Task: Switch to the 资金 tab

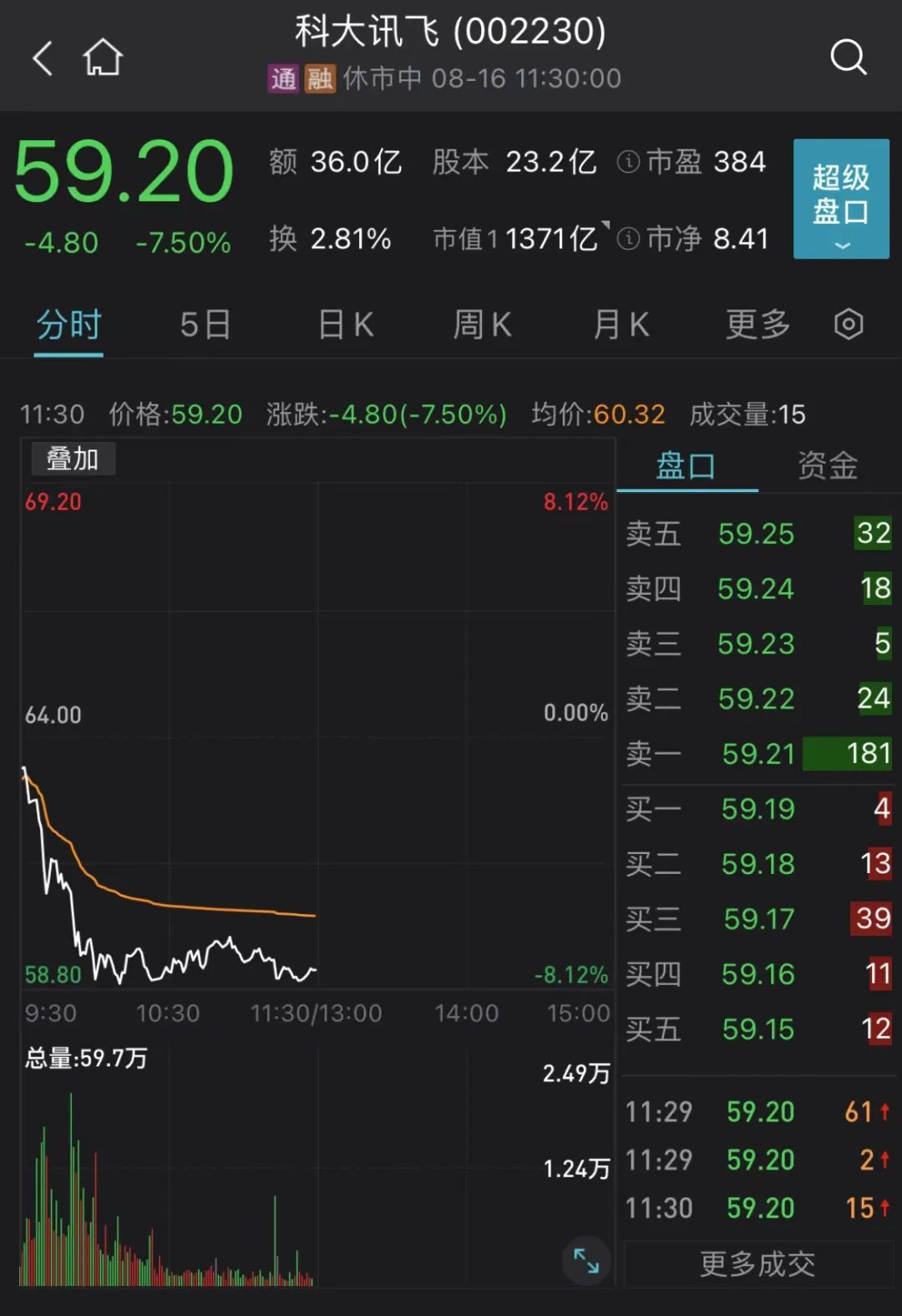Action: tap(828, 466)
